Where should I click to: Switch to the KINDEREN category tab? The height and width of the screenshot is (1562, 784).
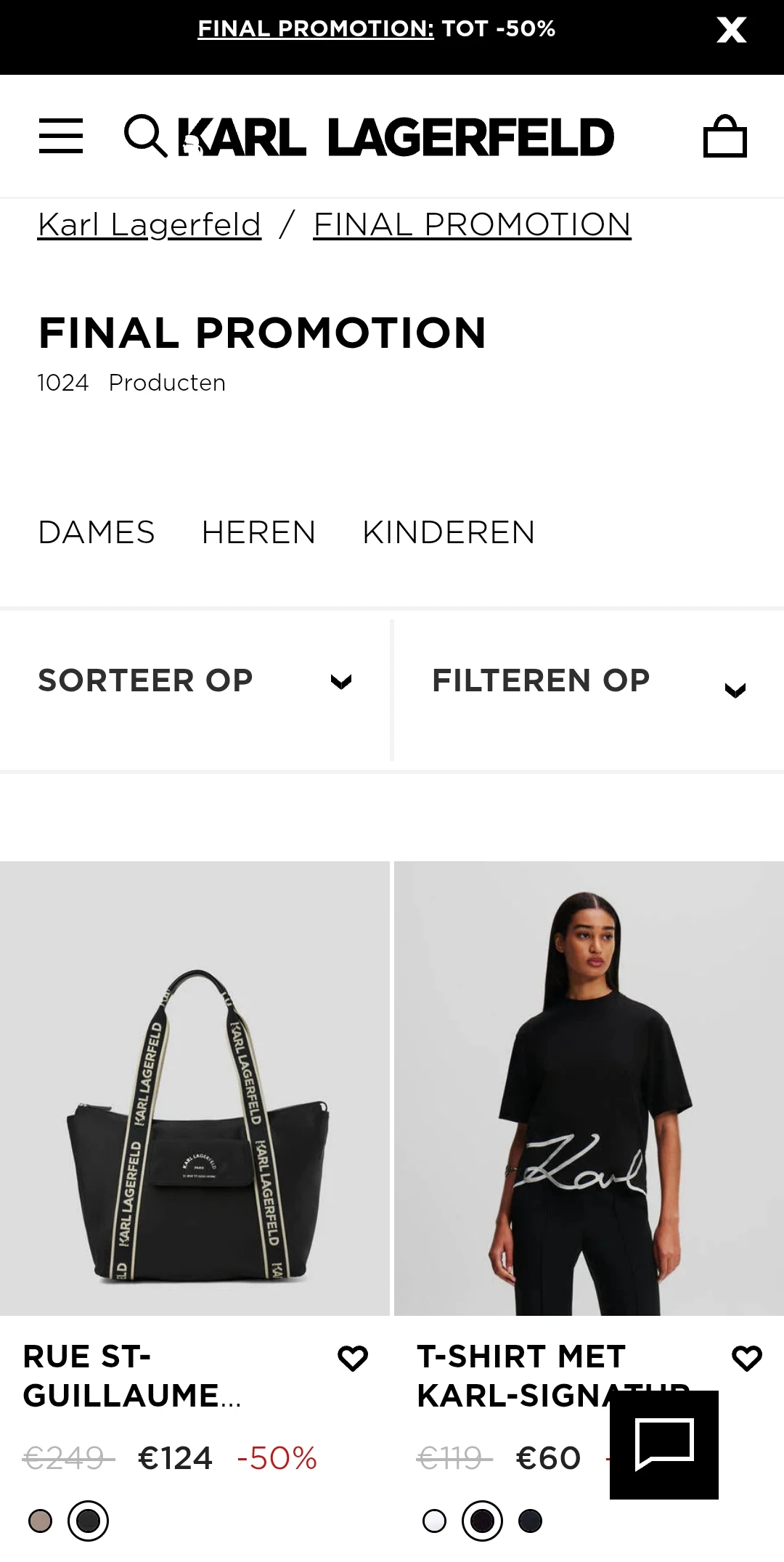coord(449,532)
